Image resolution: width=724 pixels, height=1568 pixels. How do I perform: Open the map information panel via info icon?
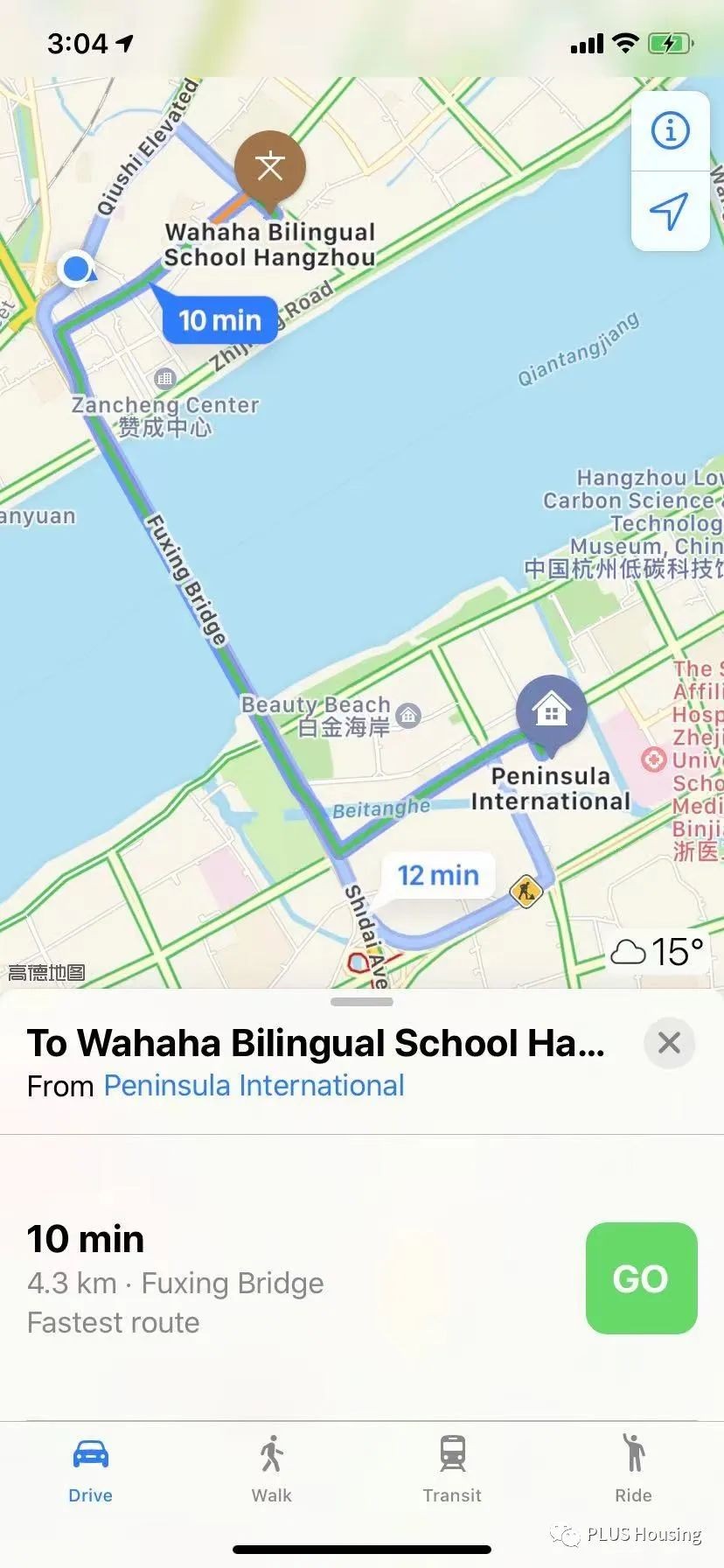pos(670,130)
